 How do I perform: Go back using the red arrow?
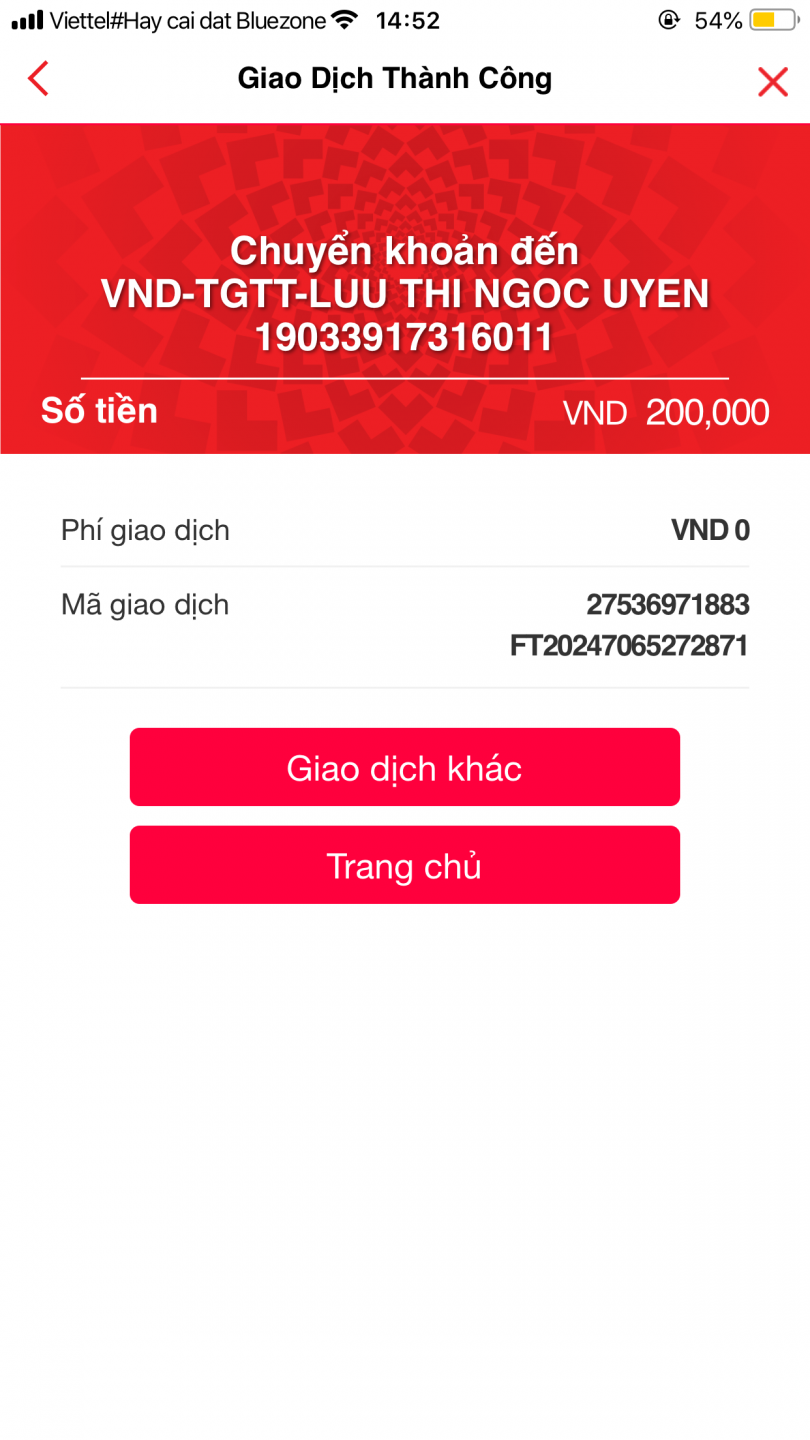[x=38, y=79]
